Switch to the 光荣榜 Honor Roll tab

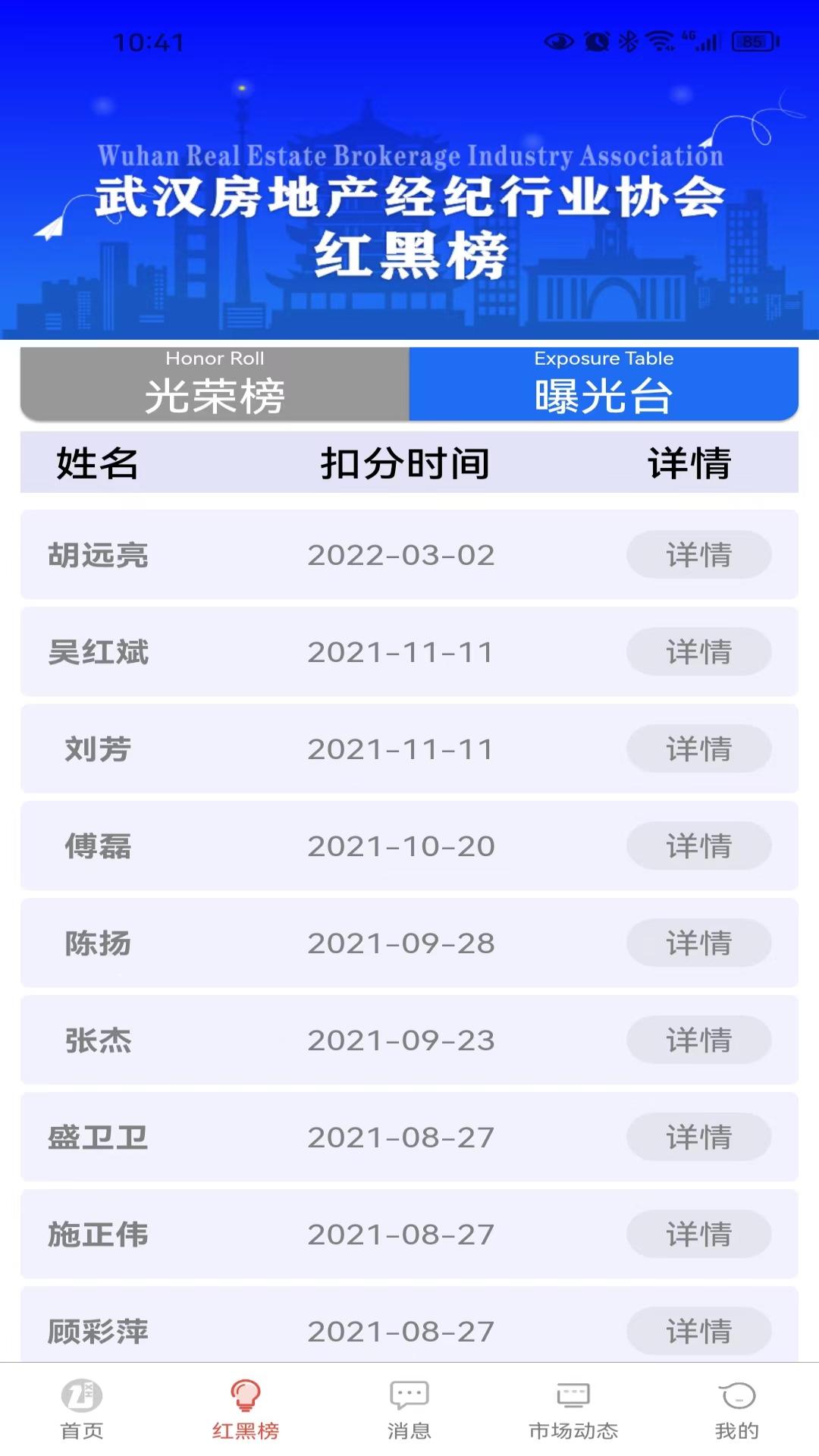(x=215, y=384)
